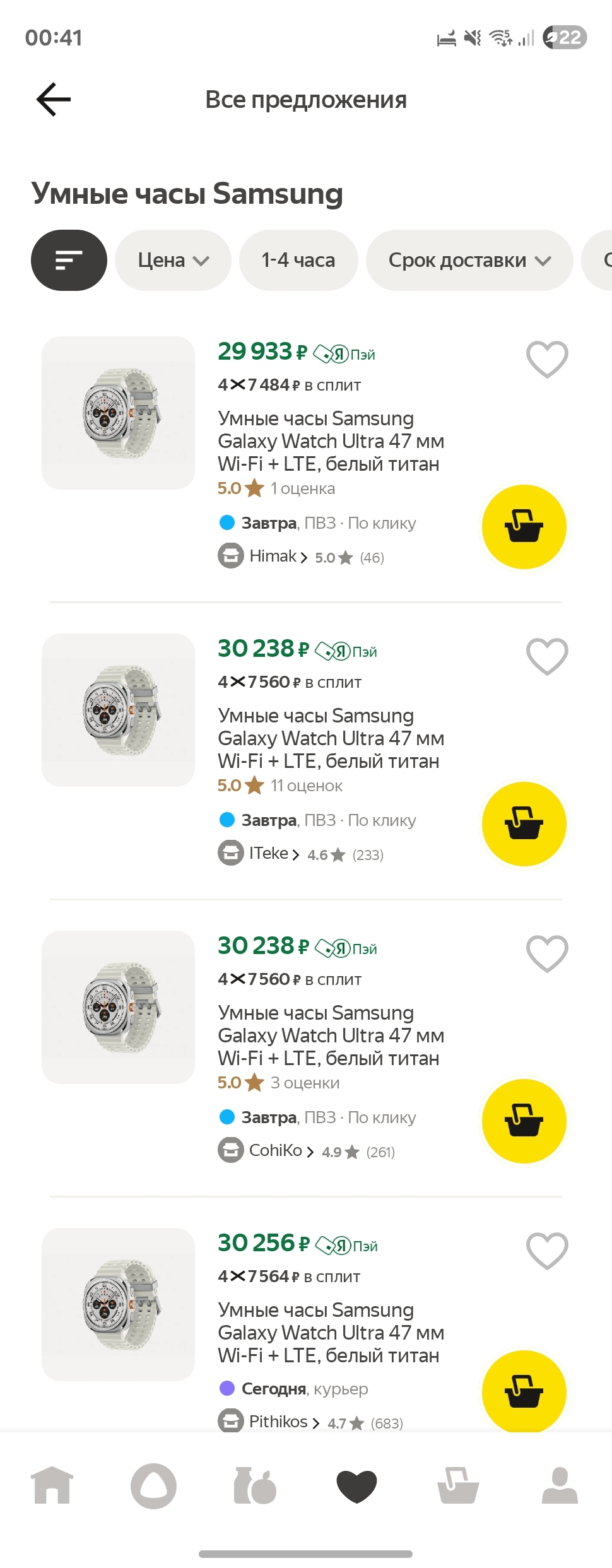Switch to the cart tab

click(458, 1485)
